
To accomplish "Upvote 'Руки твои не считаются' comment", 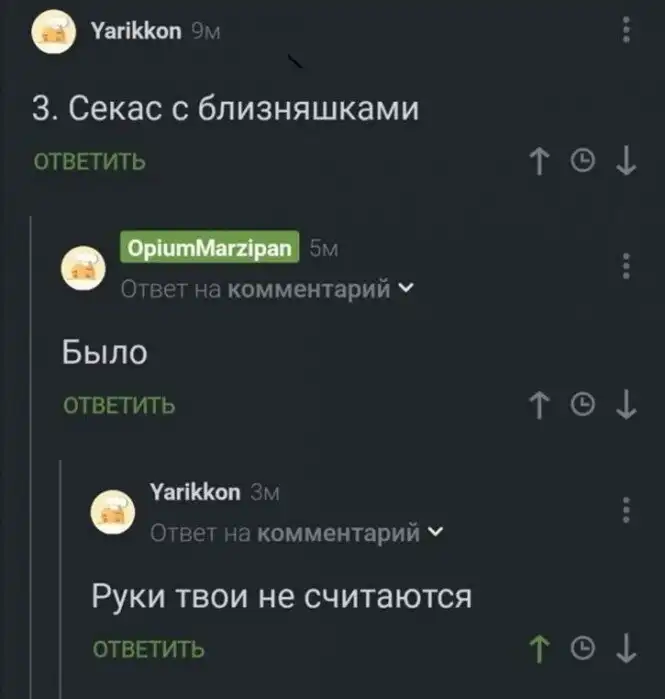I will coord(542,649).
